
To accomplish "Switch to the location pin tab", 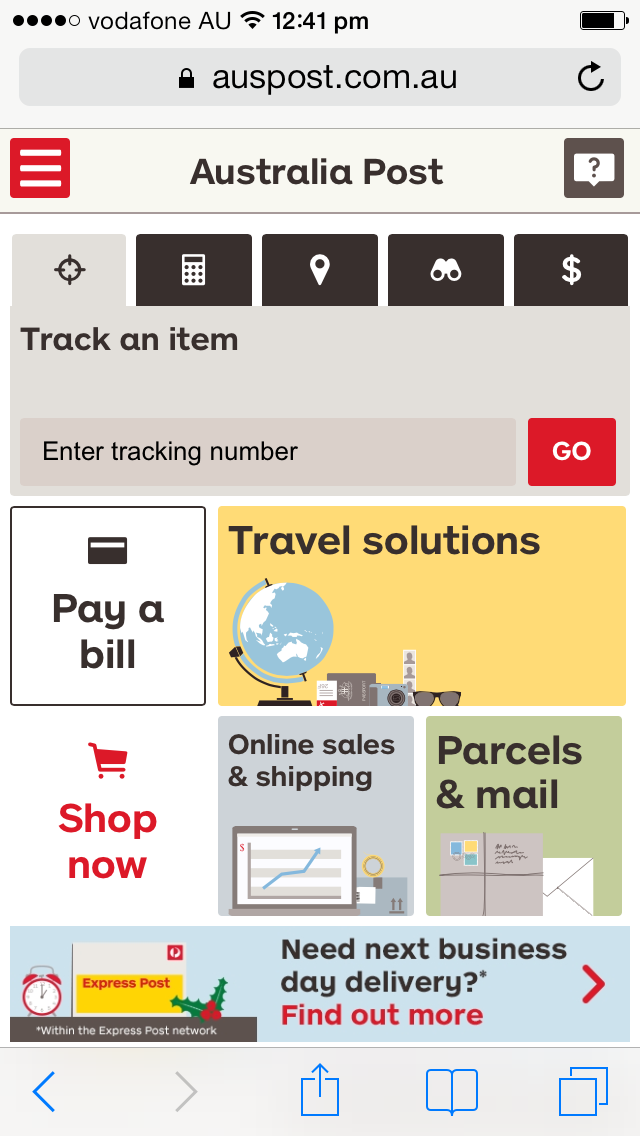I will coord(320,270).
